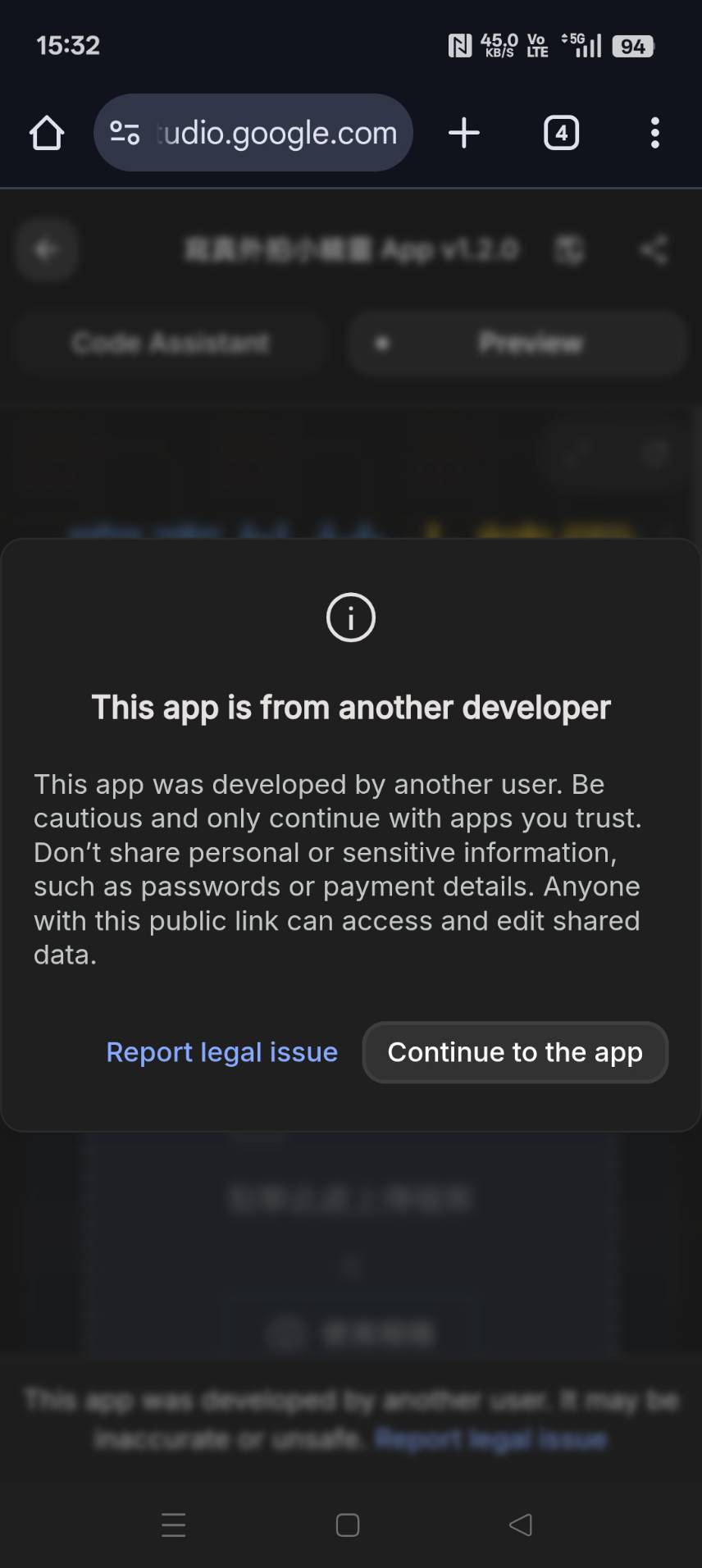Open a new browser tab

click(464, 133)
